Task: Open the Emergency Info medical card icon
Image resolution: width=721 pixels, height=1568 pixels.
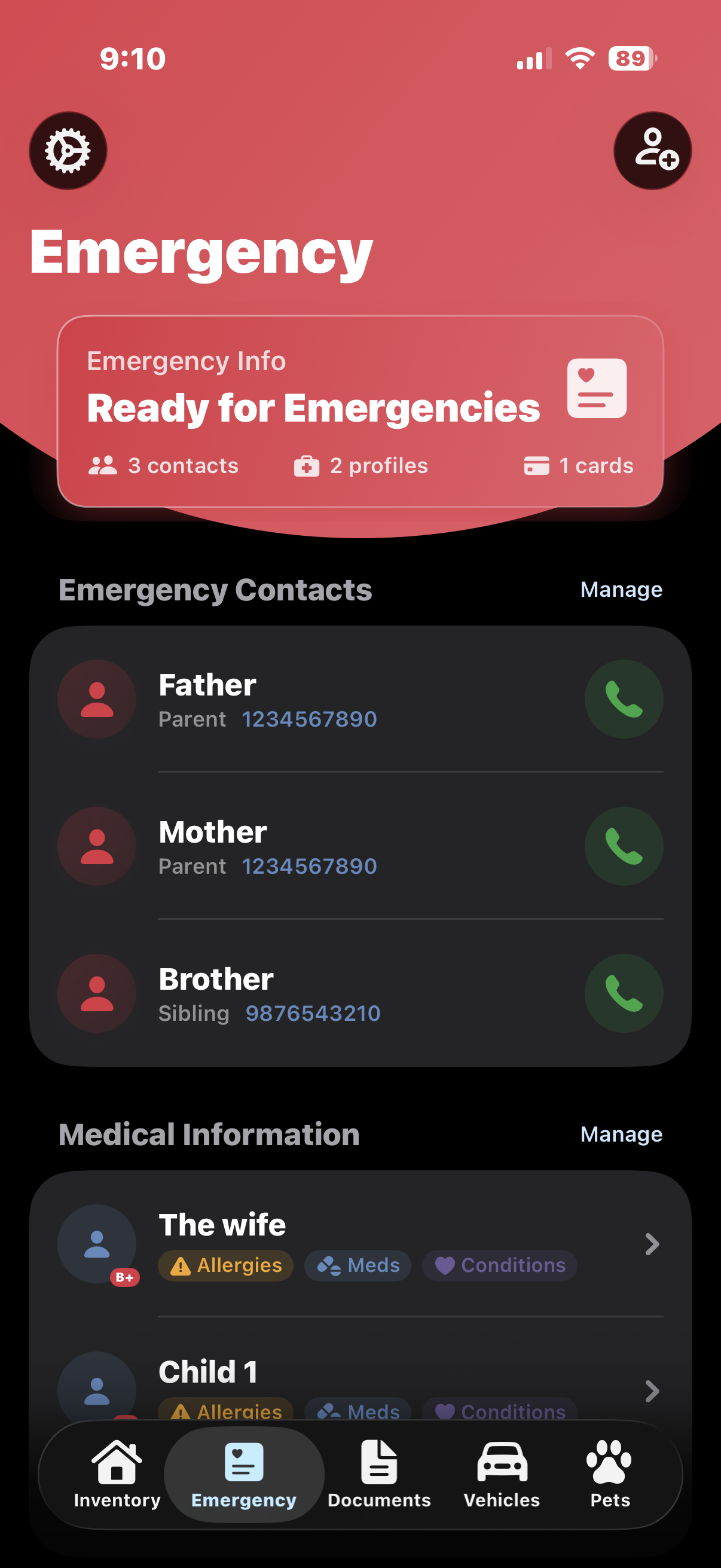Action: [x=596, y=388]
